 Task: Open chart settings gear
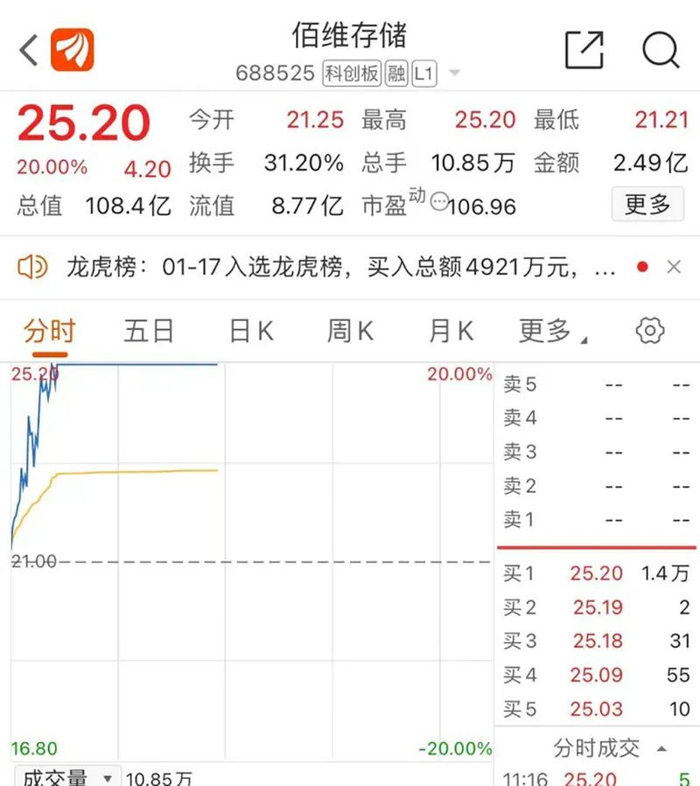click(650, 331)
